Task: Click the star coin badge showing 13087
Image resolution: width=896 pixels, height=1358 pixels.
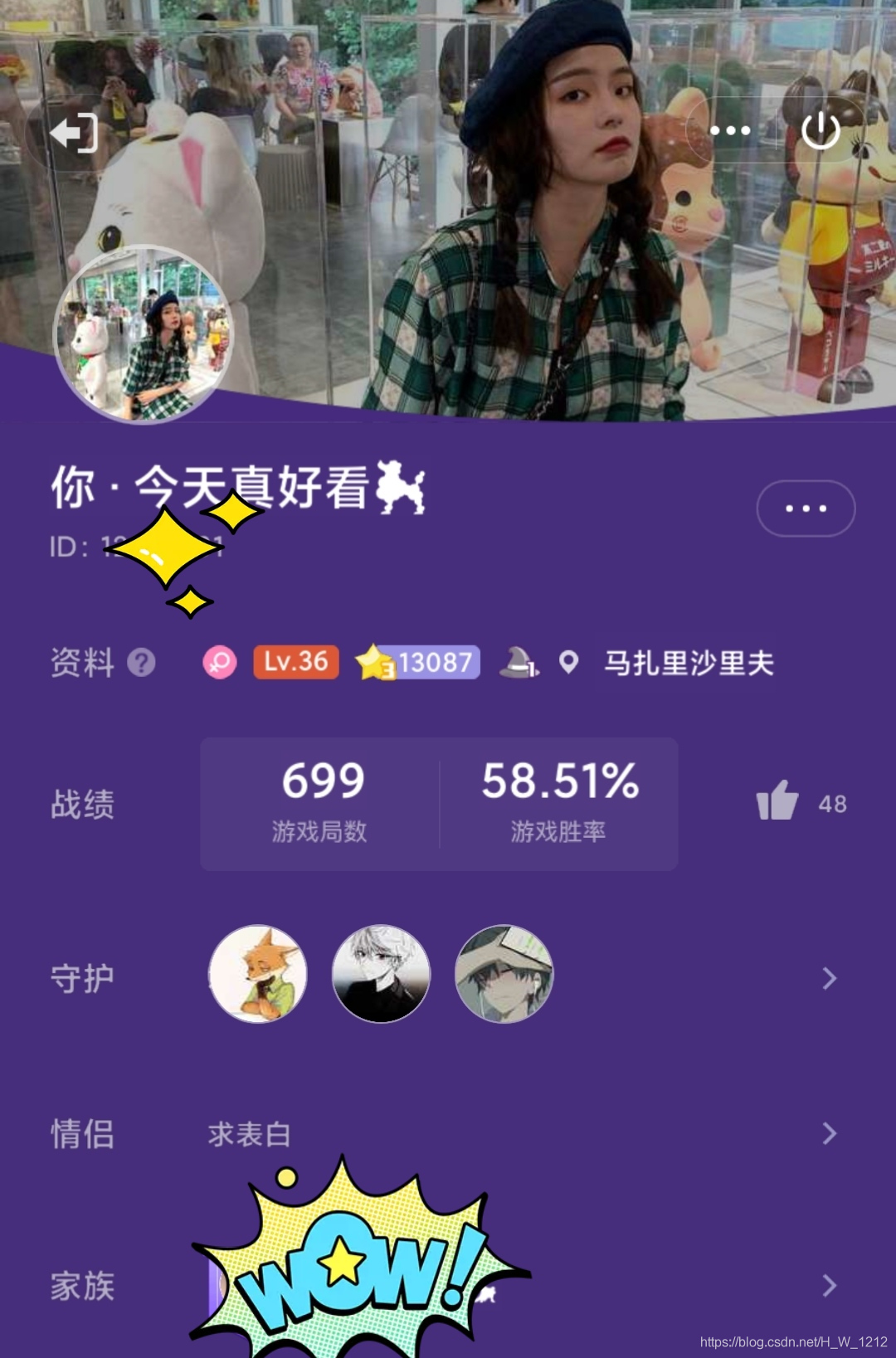Action: coord(419,662)
